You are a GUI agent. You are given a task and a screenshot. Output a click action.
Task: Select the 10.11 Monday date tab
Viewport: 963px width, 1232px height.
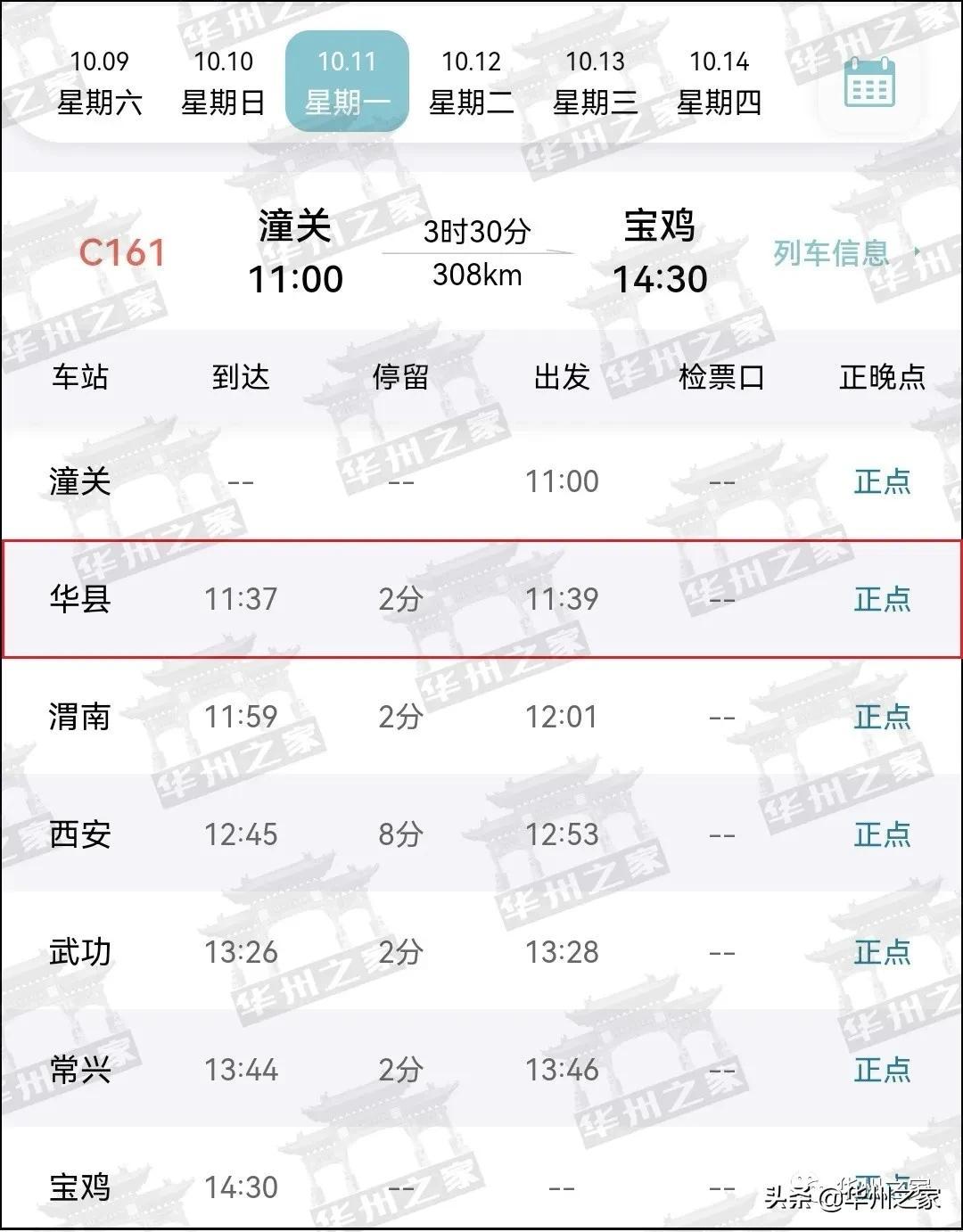point(347,83)
